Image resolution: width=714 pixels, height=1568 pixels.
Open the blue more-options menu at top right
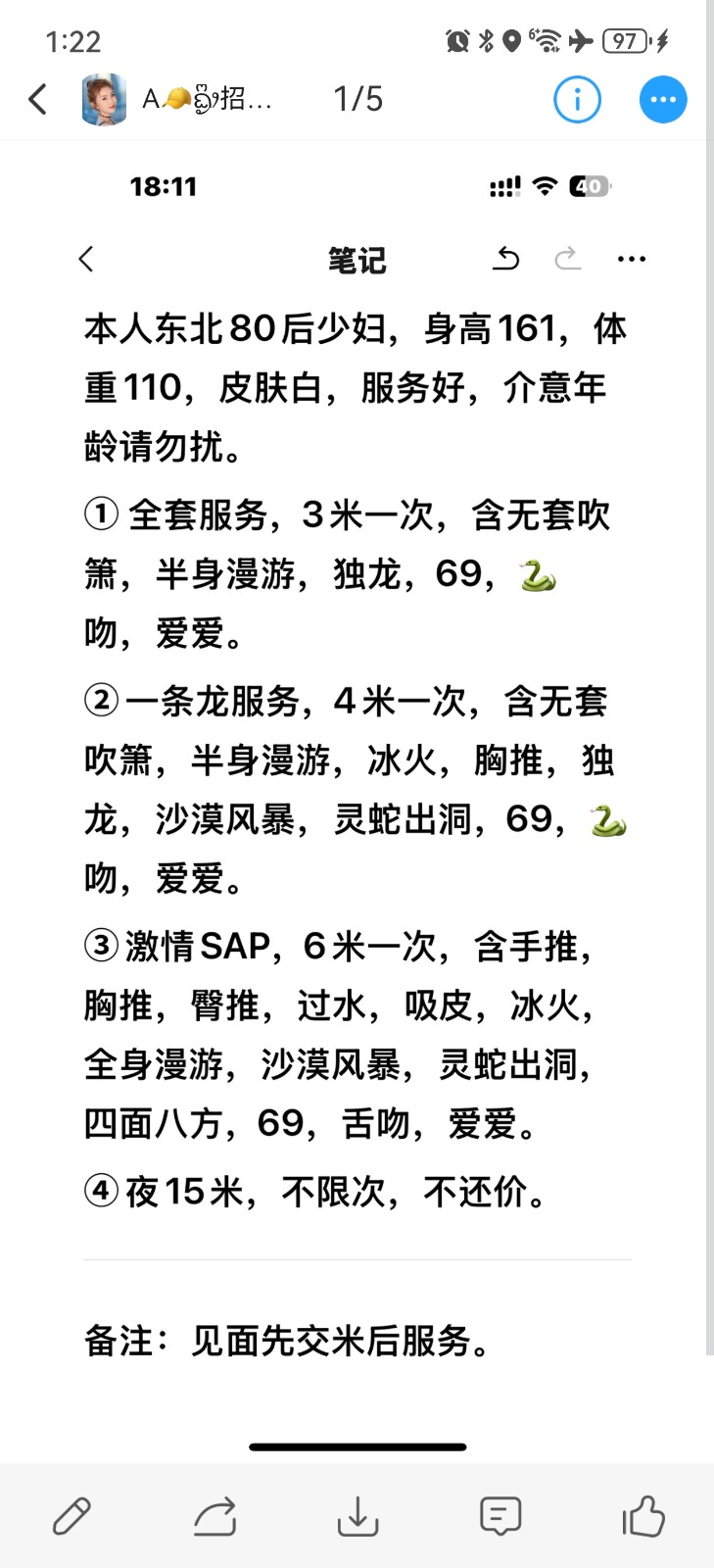coord(662,99)
